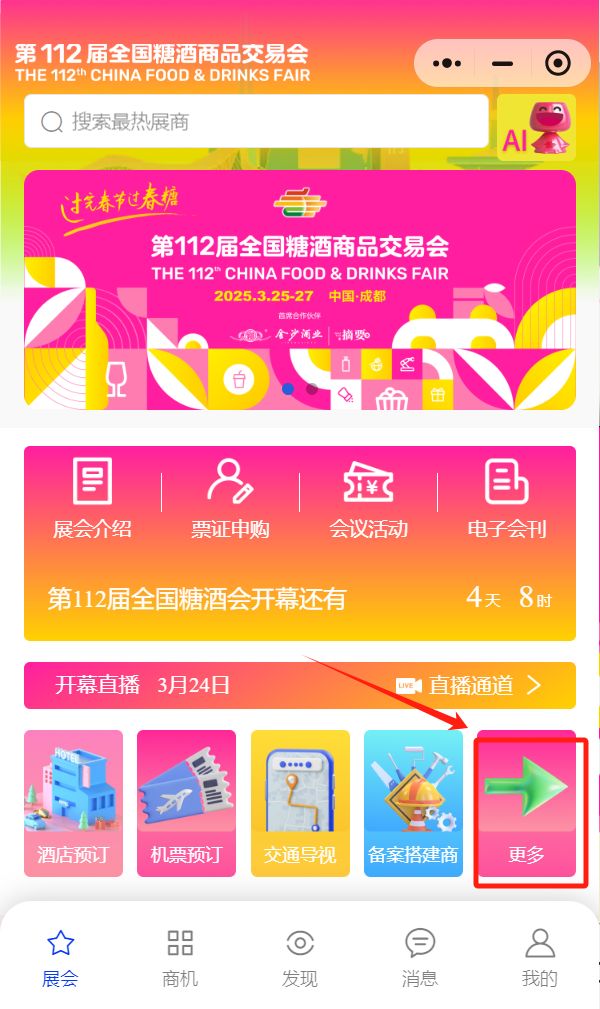The width and height of the screenshot is (600, 1009).
Task: Open 备案搭建商 registered builders
Action: [x=413, y=804]
